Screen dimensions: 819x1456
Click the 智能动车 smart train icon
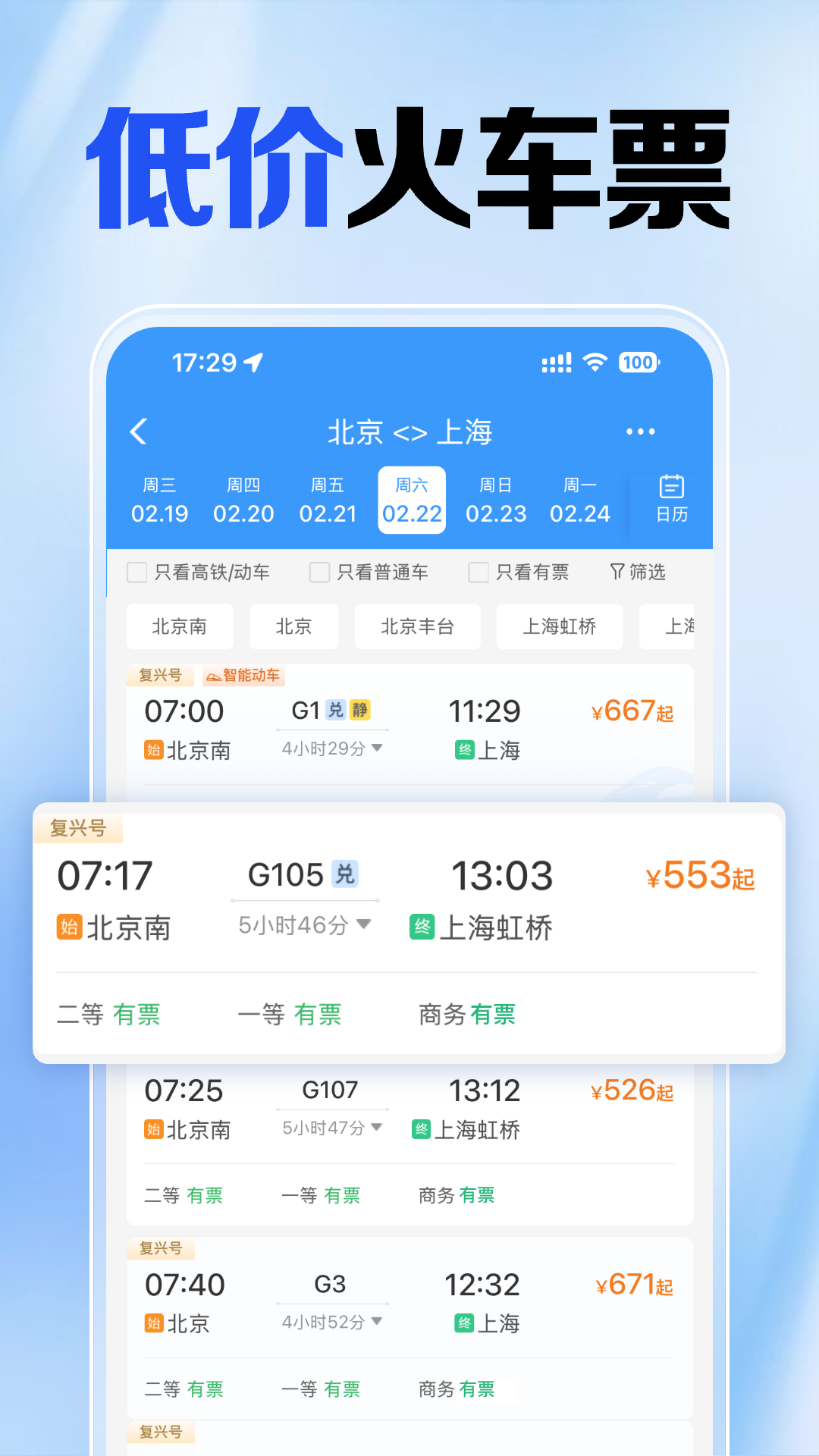pos(243,676)
